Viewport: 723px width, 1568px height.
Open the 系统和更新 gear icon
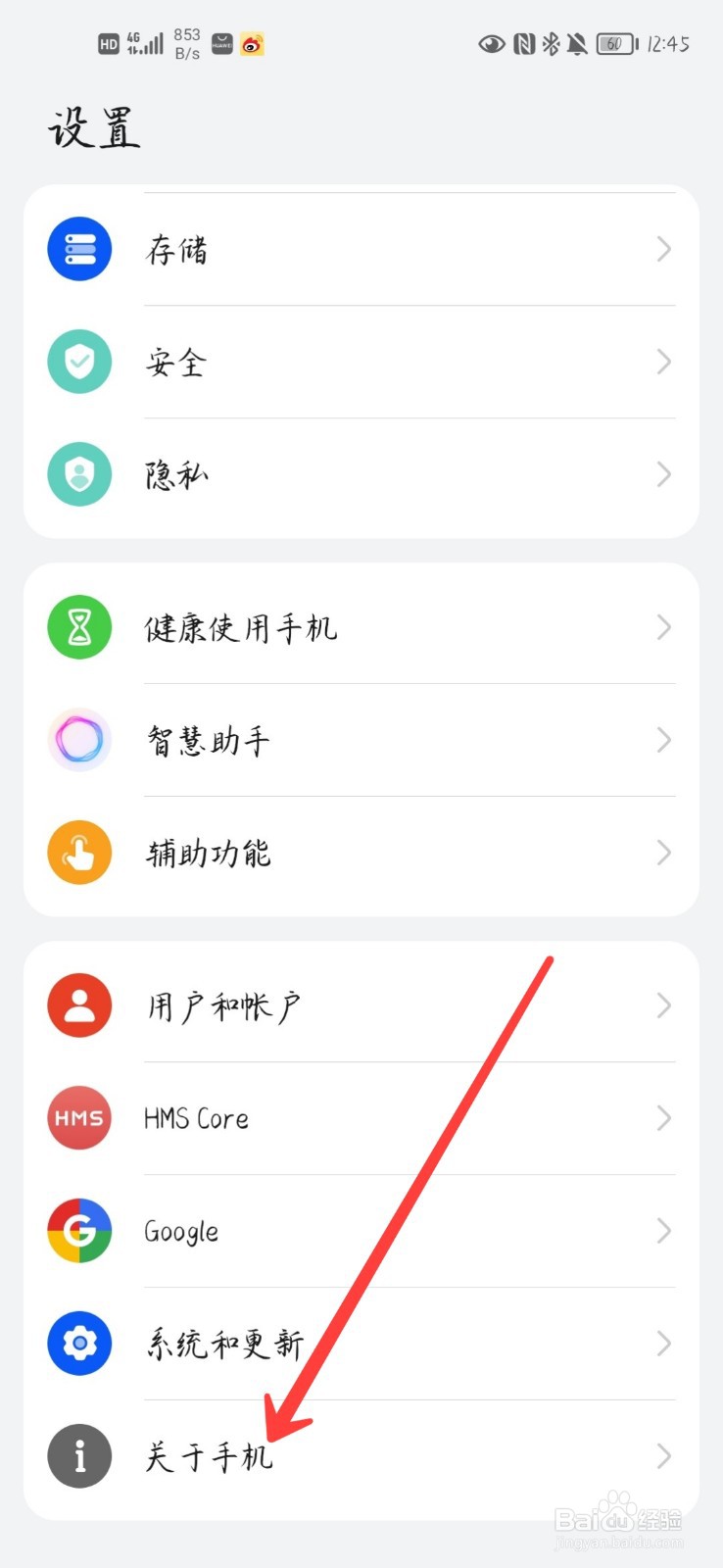pos(79,1344)
